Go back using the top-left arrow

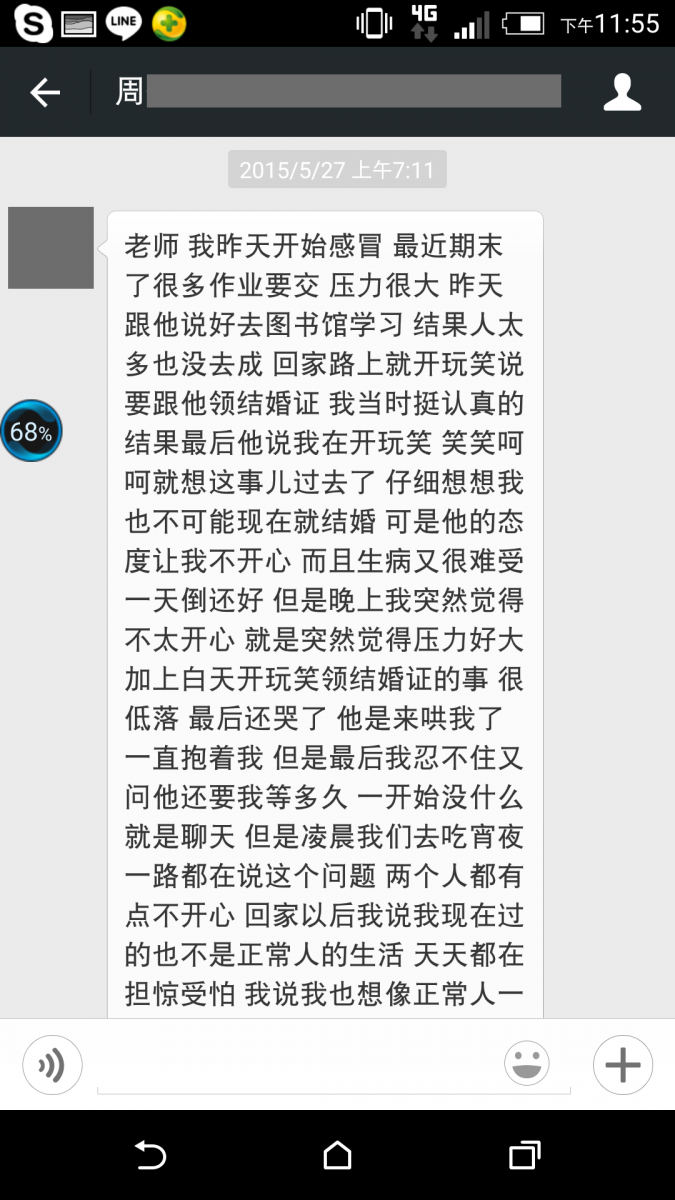point(45,93)
